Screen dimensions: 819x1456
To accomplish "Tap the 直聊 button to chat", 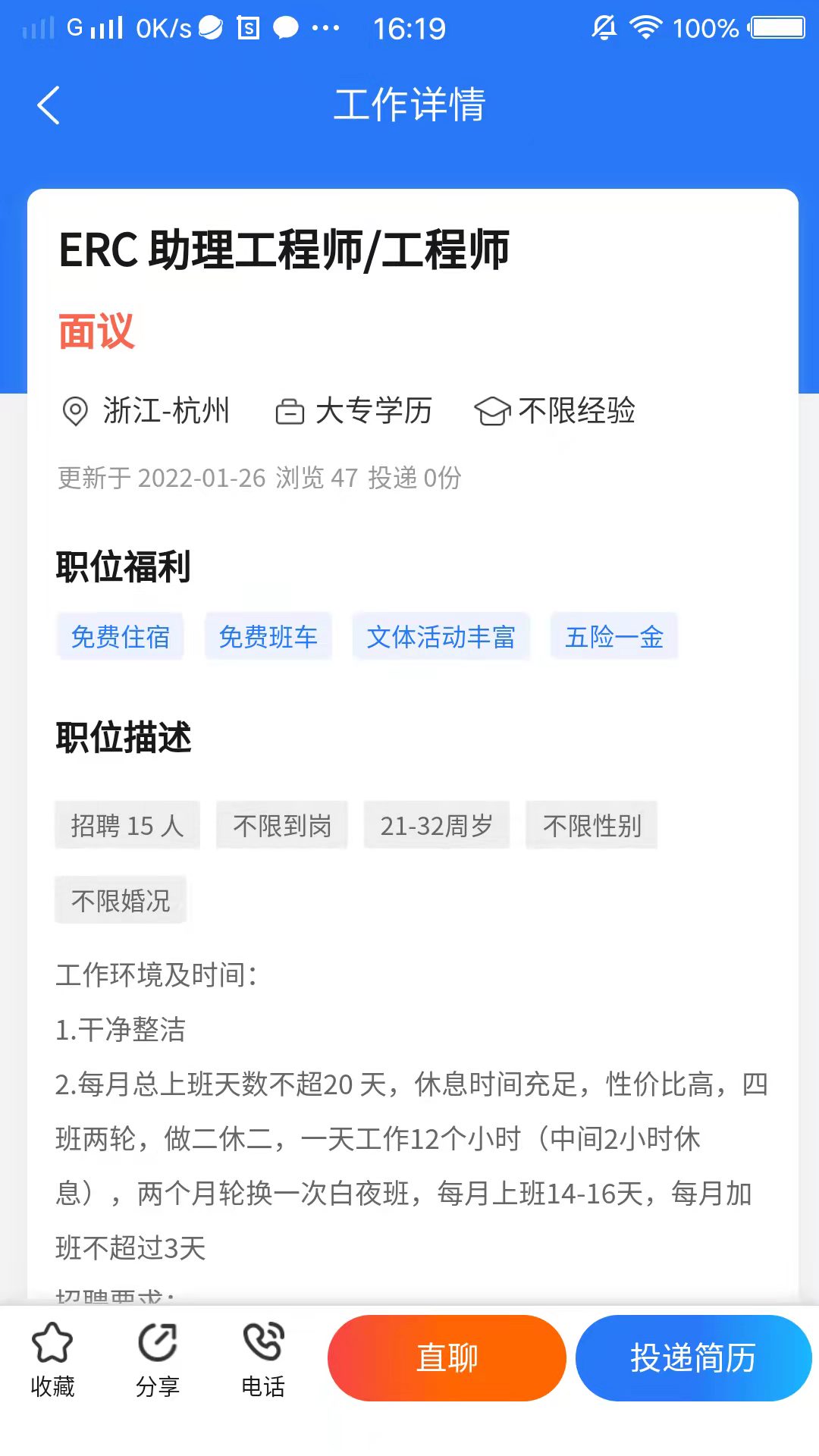I will [447, 1357].
